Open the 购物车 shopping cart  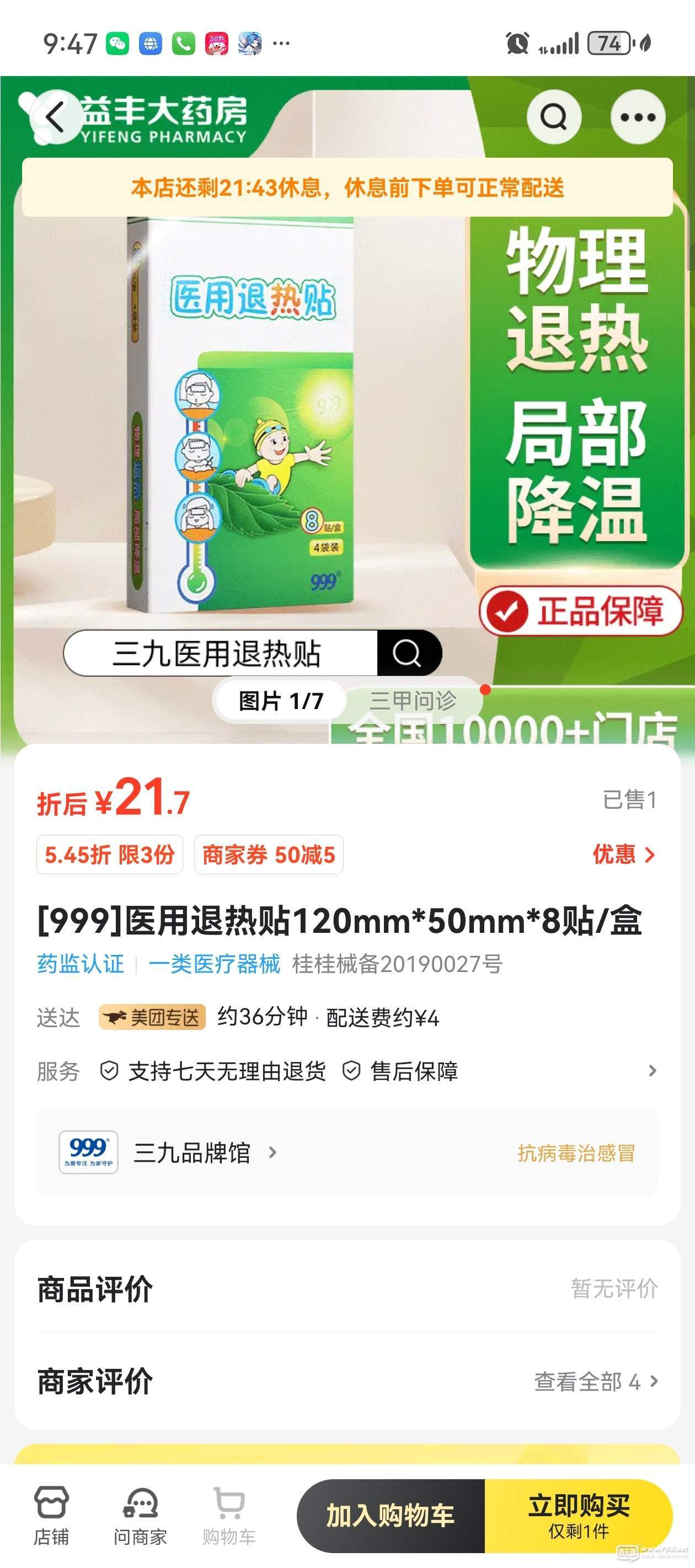tap(229, 1516)
